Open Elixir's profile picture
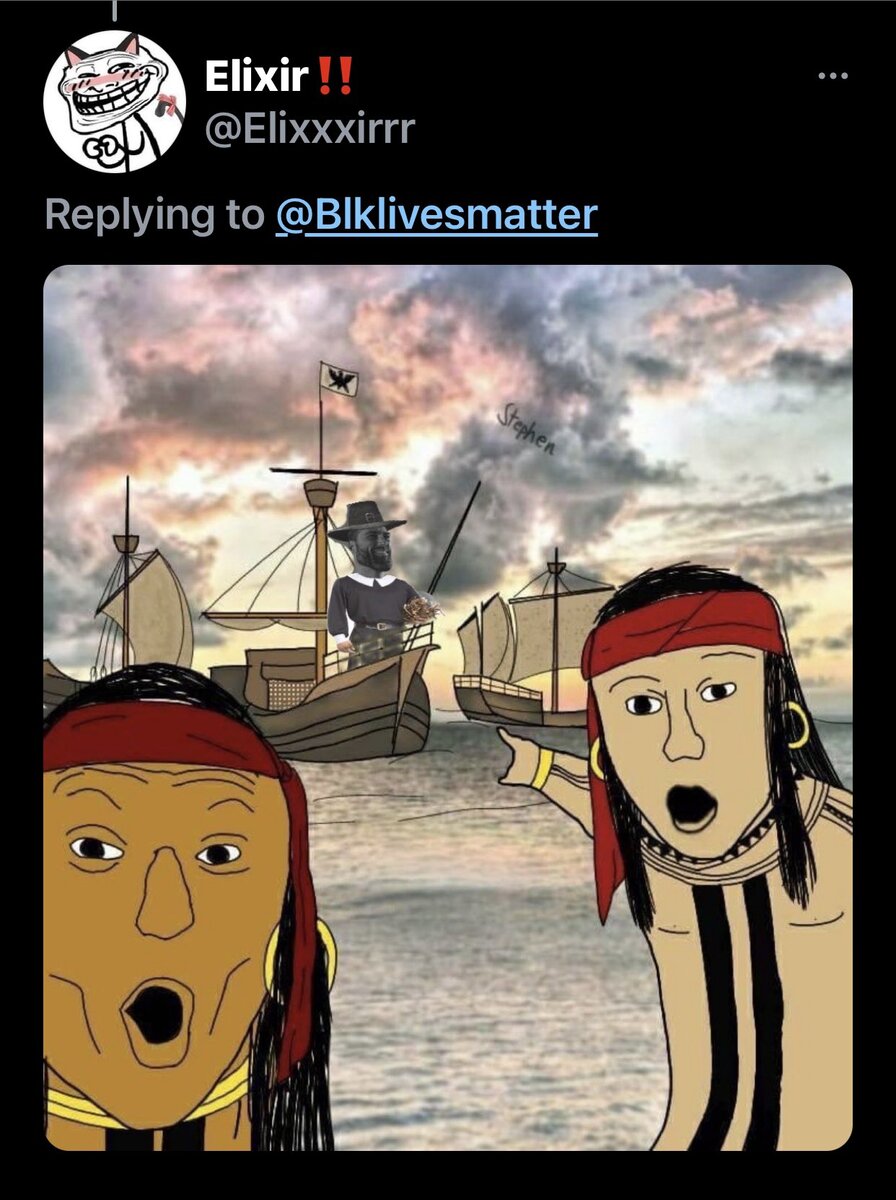This screenshot has height=1200, width=896. click(115, 102)
